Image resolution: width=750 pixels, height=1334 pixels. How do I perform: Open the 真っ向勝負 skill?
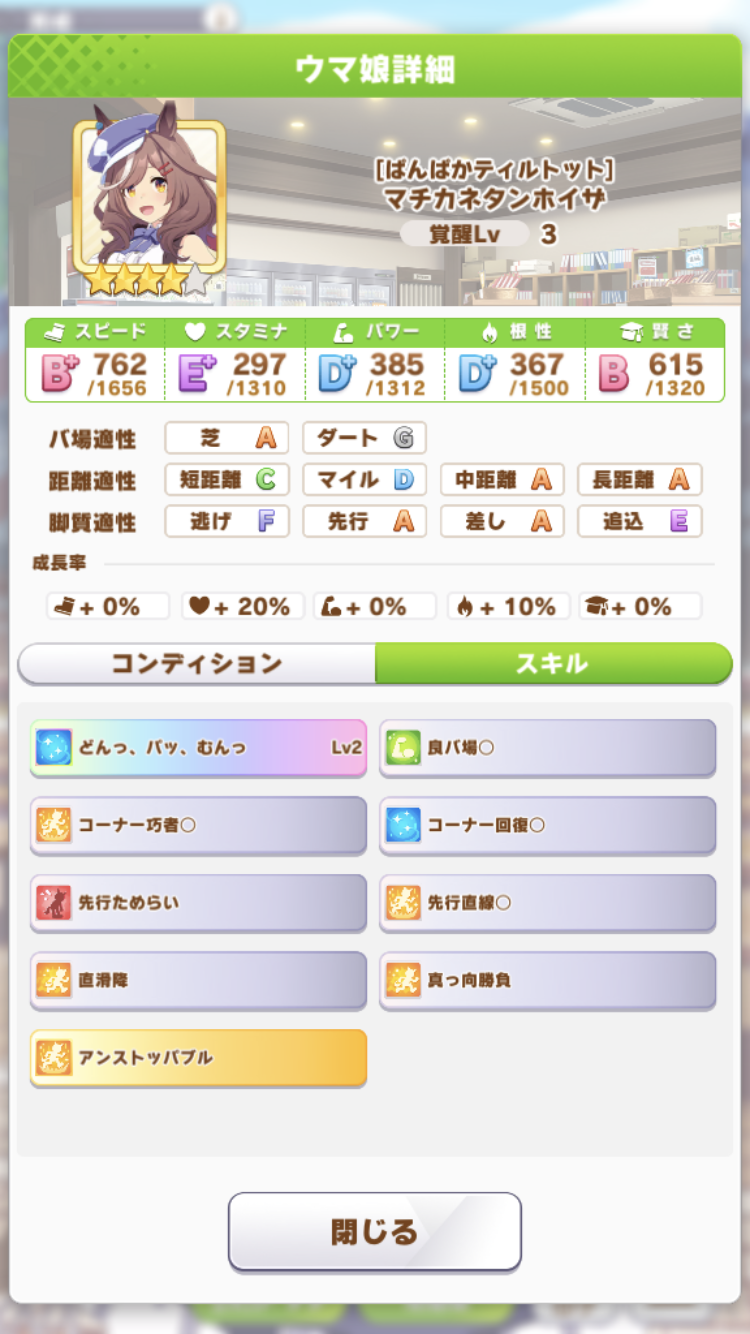tap(547, 980)
